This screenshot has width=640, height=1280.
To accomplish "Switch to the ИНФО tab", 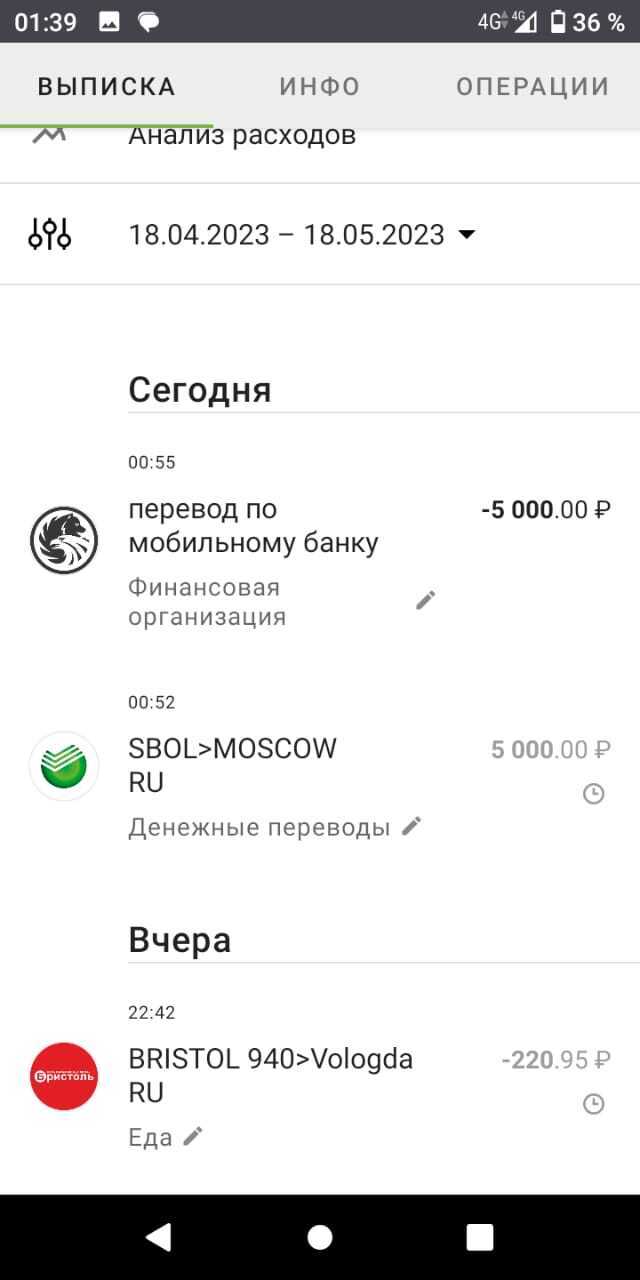I will tap(319, 86).
